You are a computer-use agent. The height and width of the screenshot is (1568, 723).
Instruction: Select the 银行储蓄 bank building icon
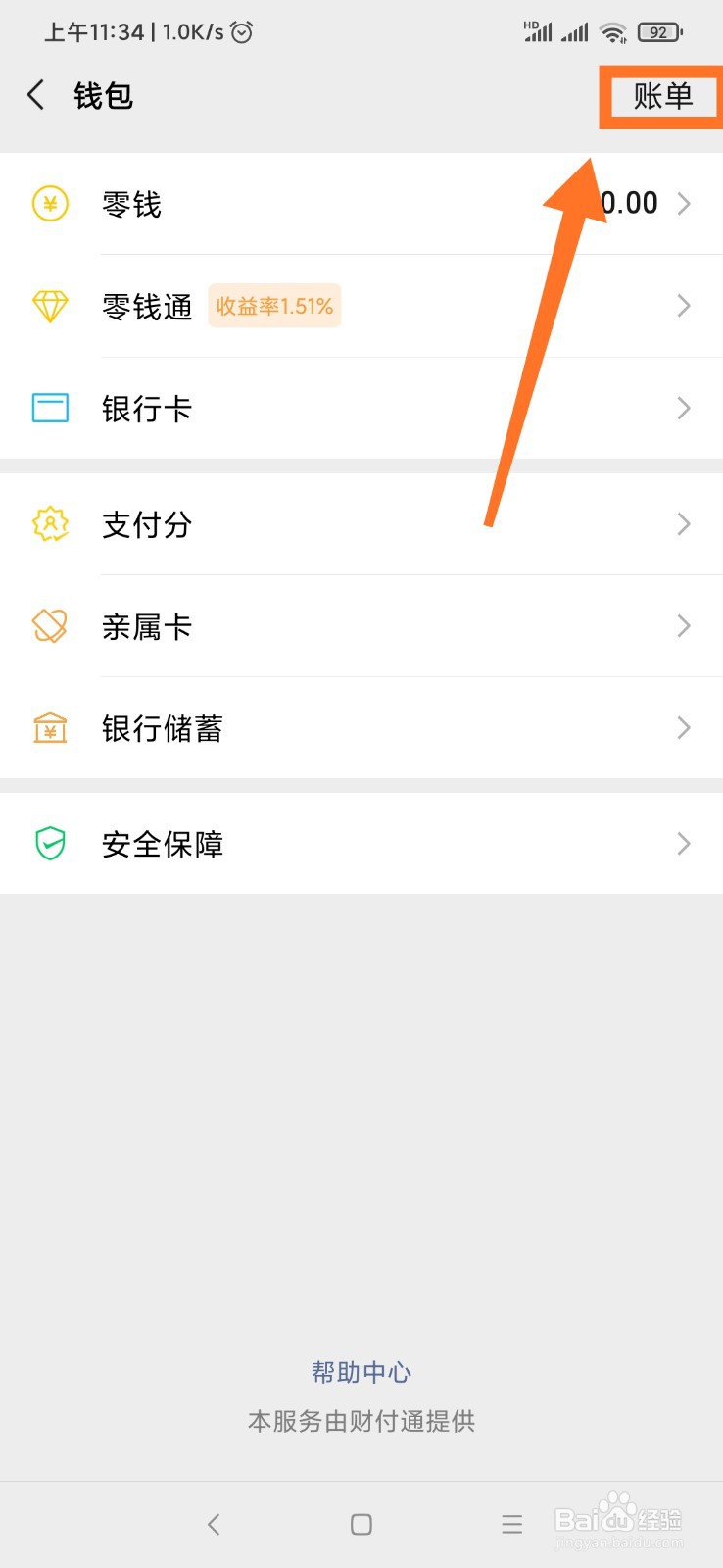49,728
